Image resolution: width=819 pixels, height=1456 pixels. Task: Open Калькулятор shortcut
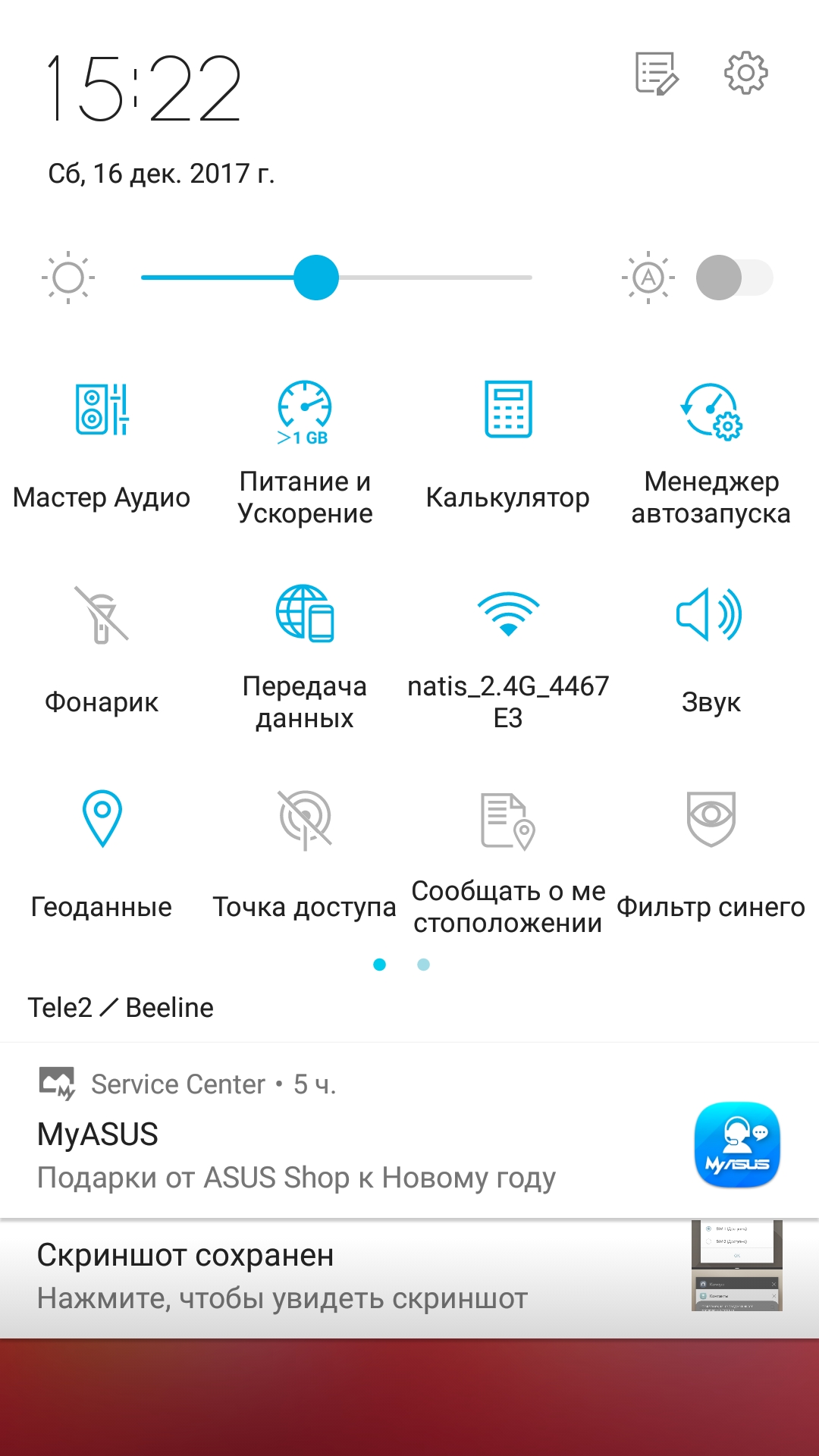click(x=508, y=409)
